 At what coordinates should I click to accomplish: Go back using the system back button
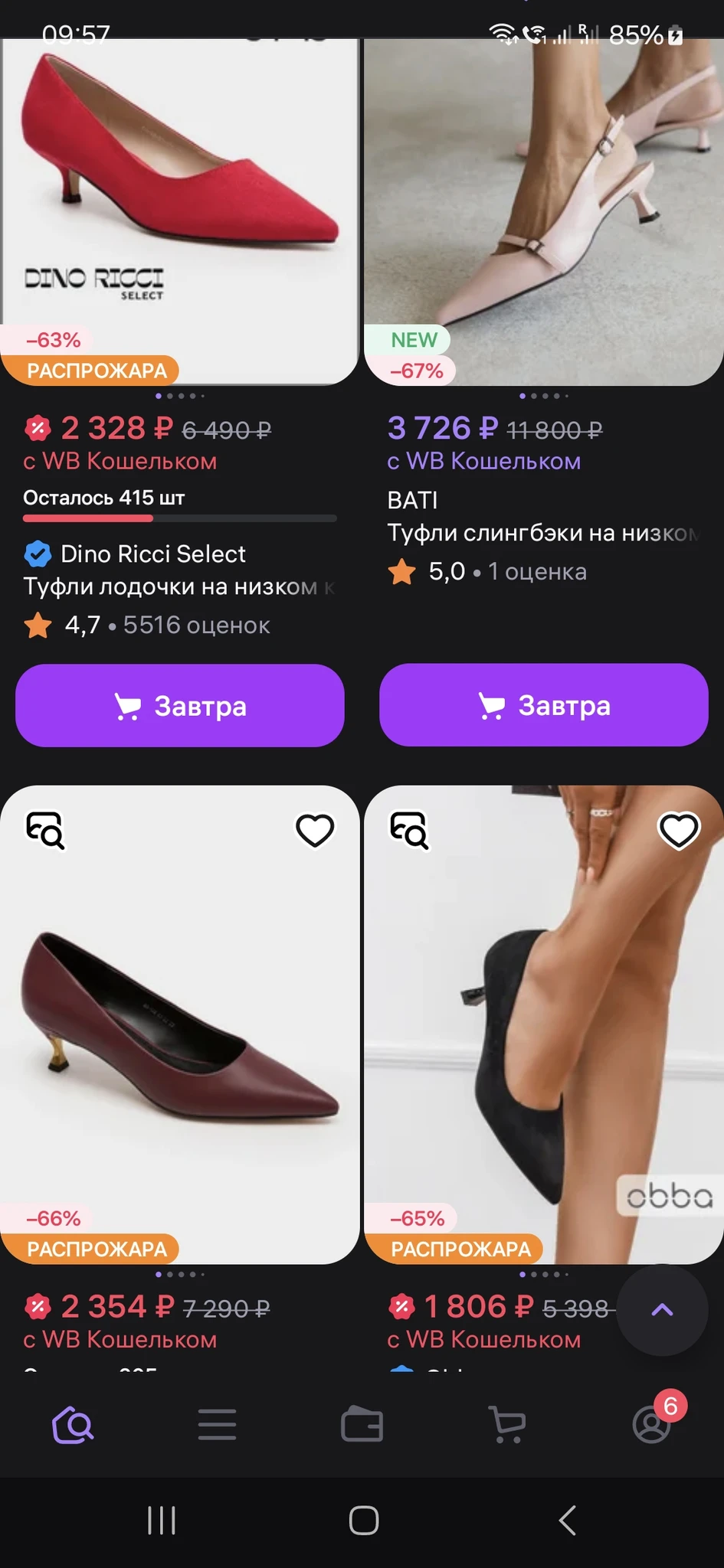(567, 1521)
